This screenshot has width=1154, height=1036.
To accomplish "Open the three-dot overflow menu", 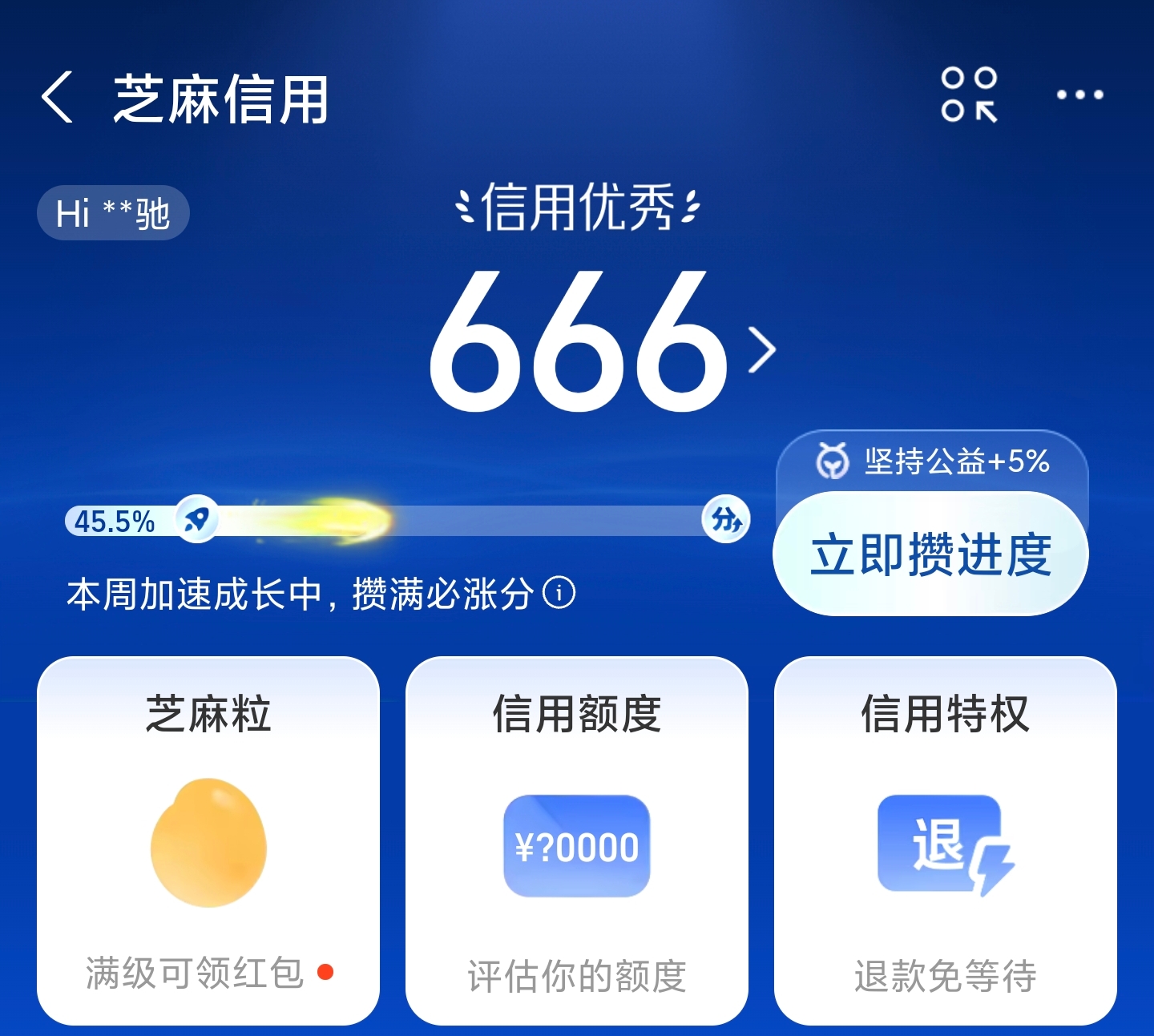I will (1079, 95).
